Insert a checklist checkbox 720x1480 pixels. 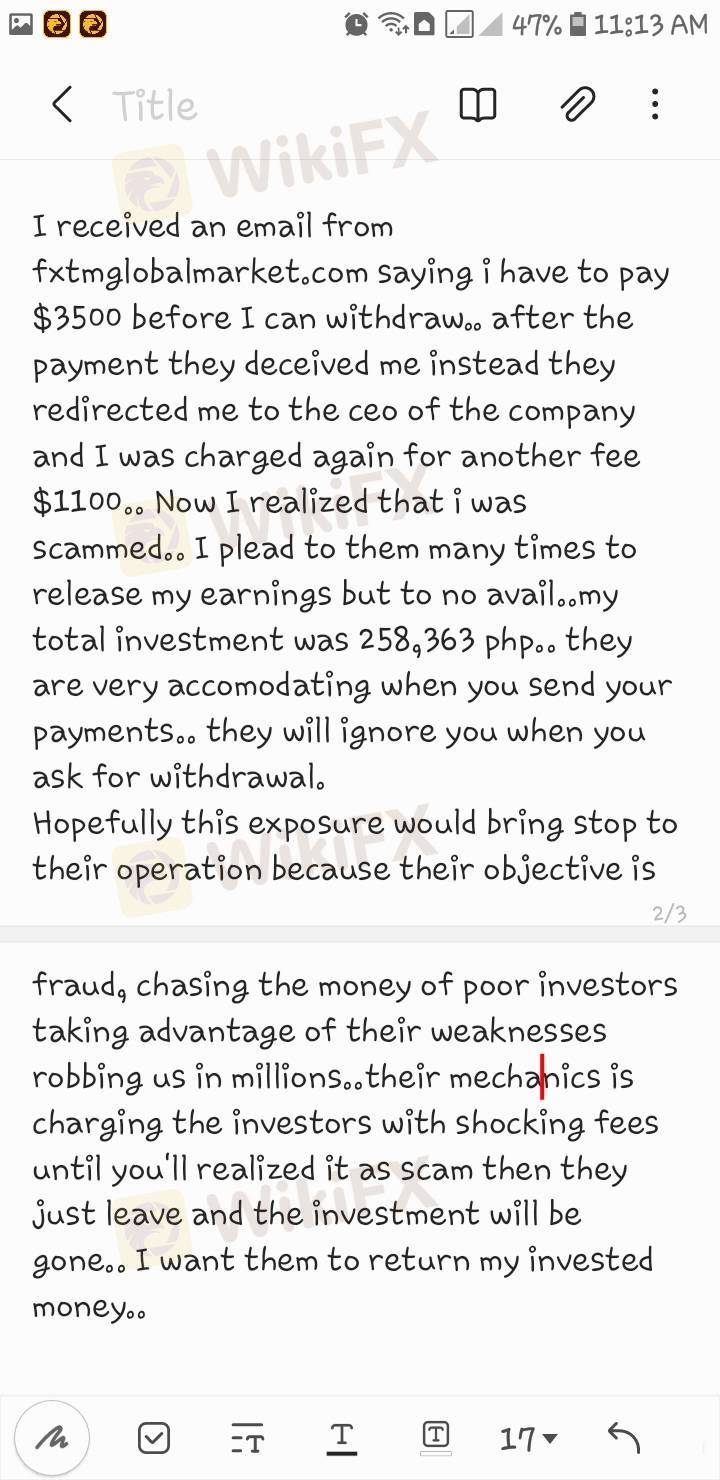pyautogui.click(x=154, y=1439)
